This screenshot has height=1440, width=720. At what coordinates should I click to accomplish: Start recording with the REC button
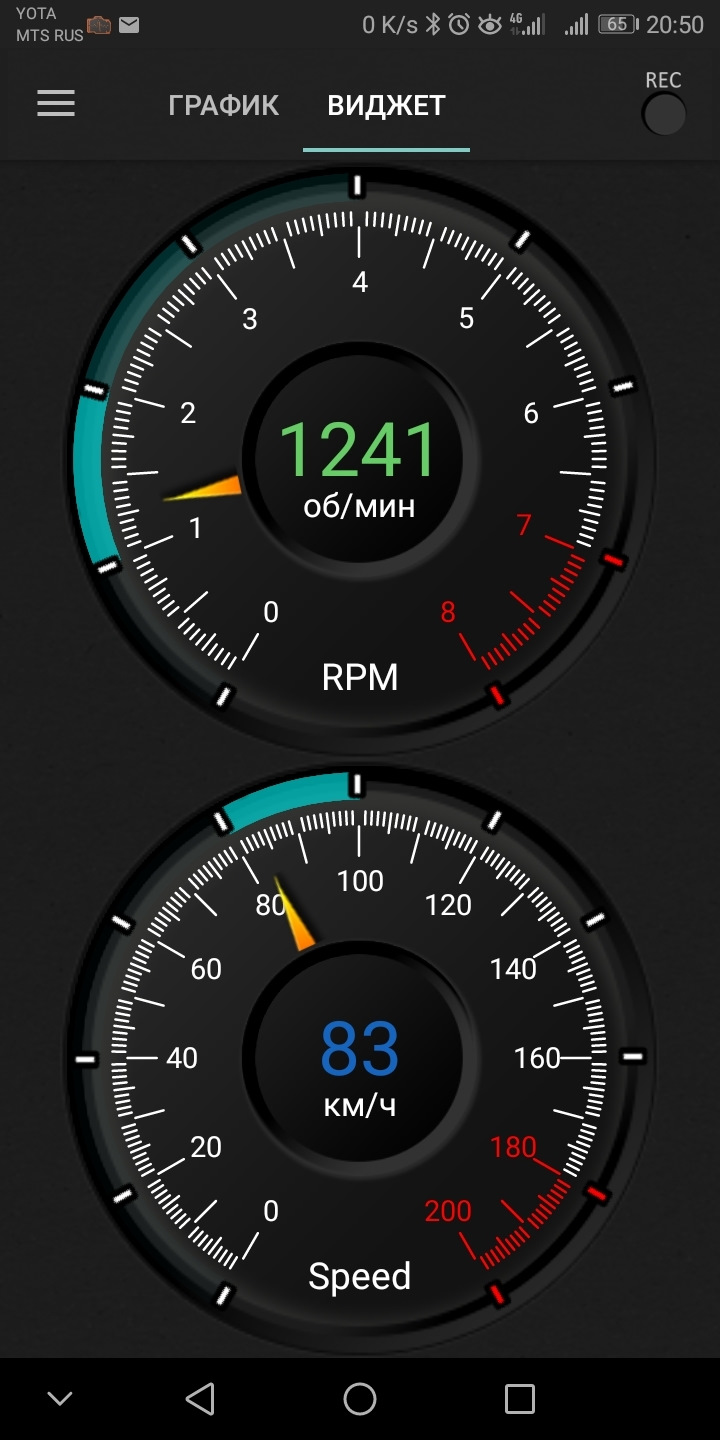(x=663, y=113)
